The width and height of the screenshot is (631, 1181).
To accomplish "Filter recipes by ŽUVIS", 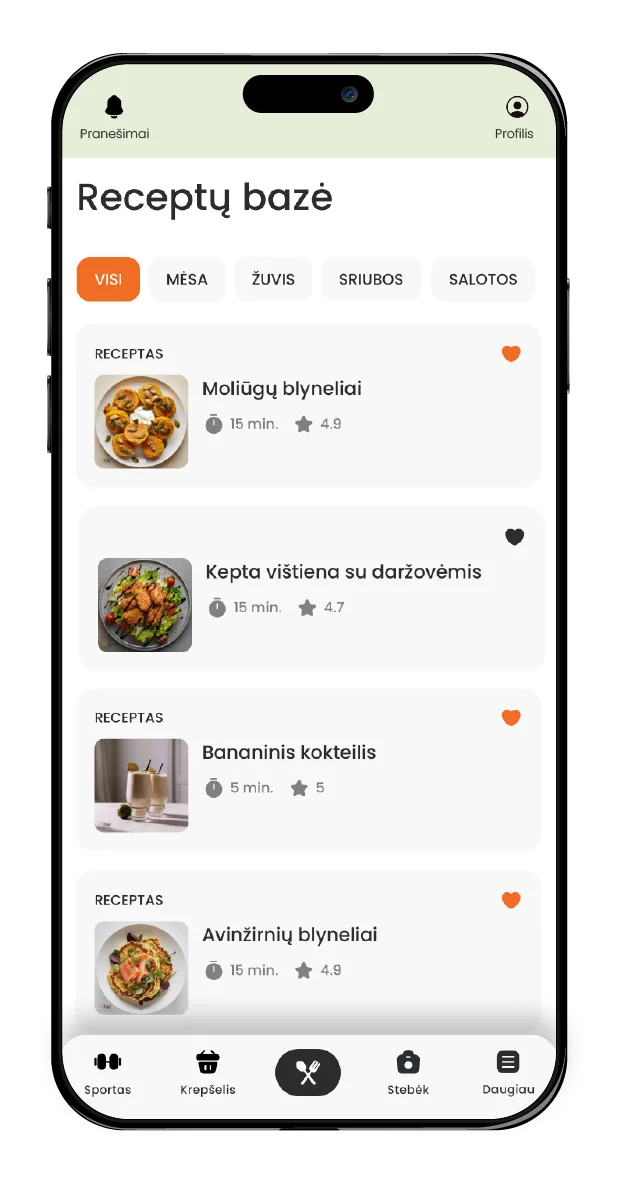I will click(273, 279).
